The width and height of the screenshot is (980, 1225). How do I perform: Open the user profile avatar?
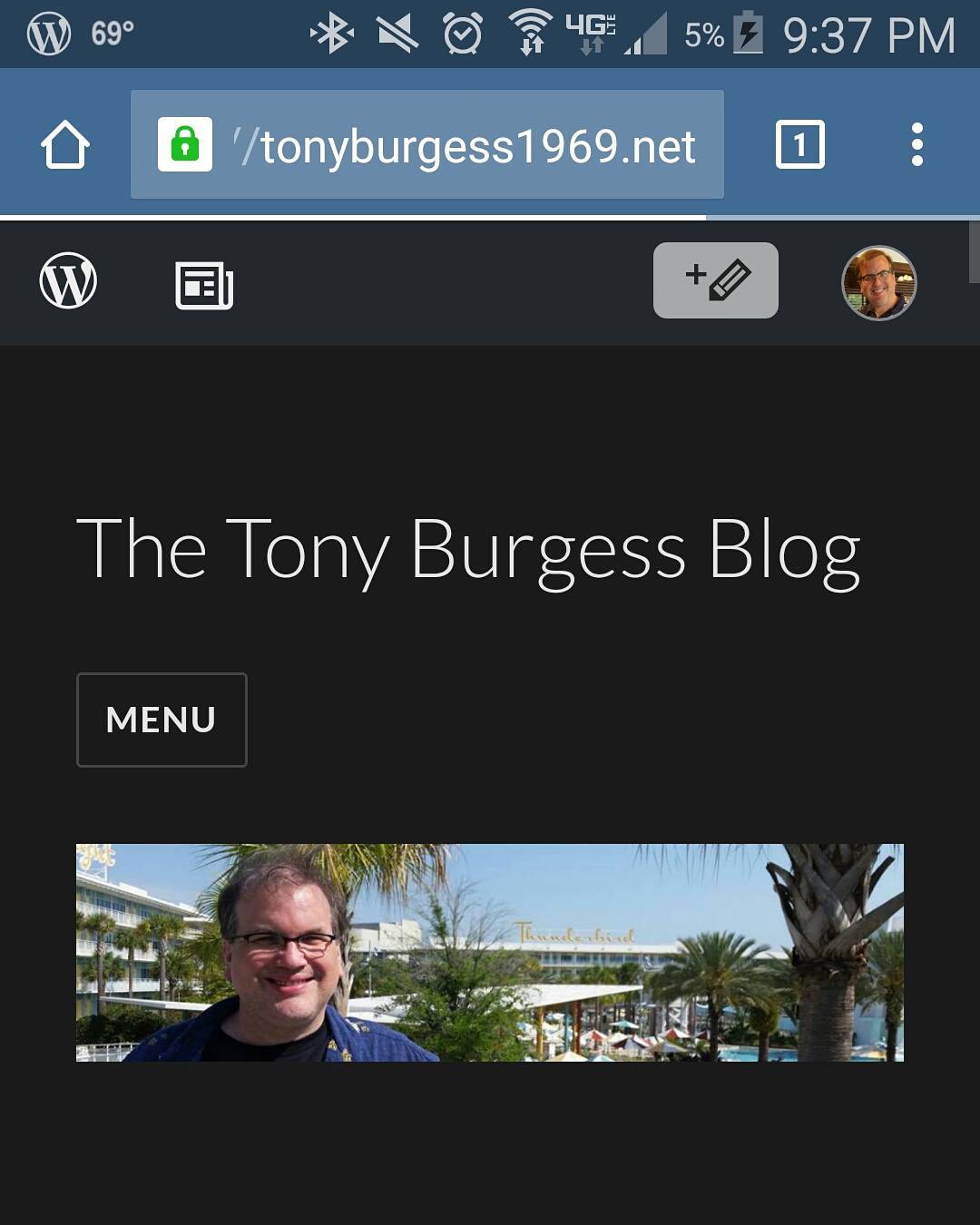click(878, 283)
